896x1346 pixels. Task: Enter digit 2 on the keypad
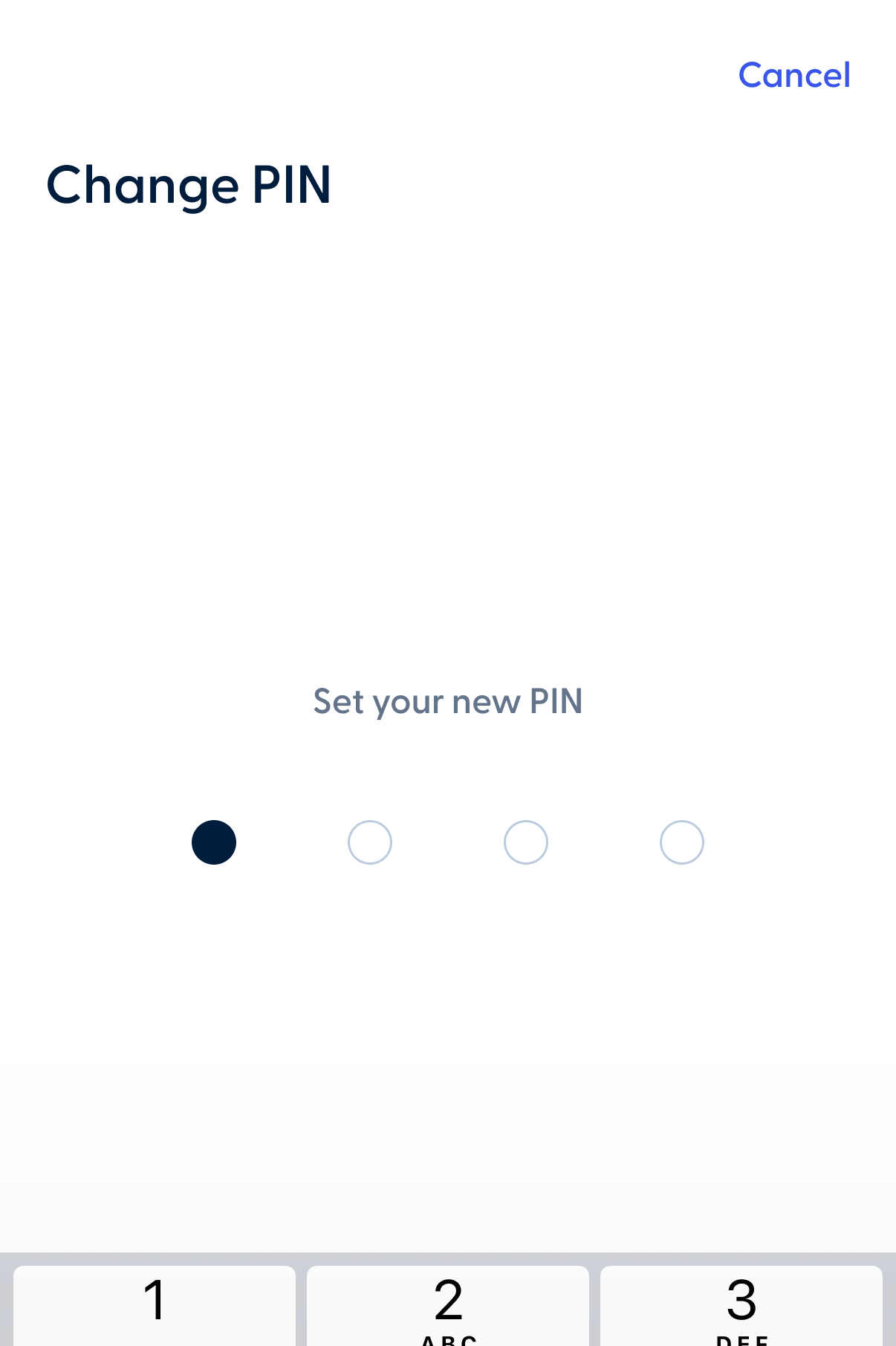tap(448, 1304)
